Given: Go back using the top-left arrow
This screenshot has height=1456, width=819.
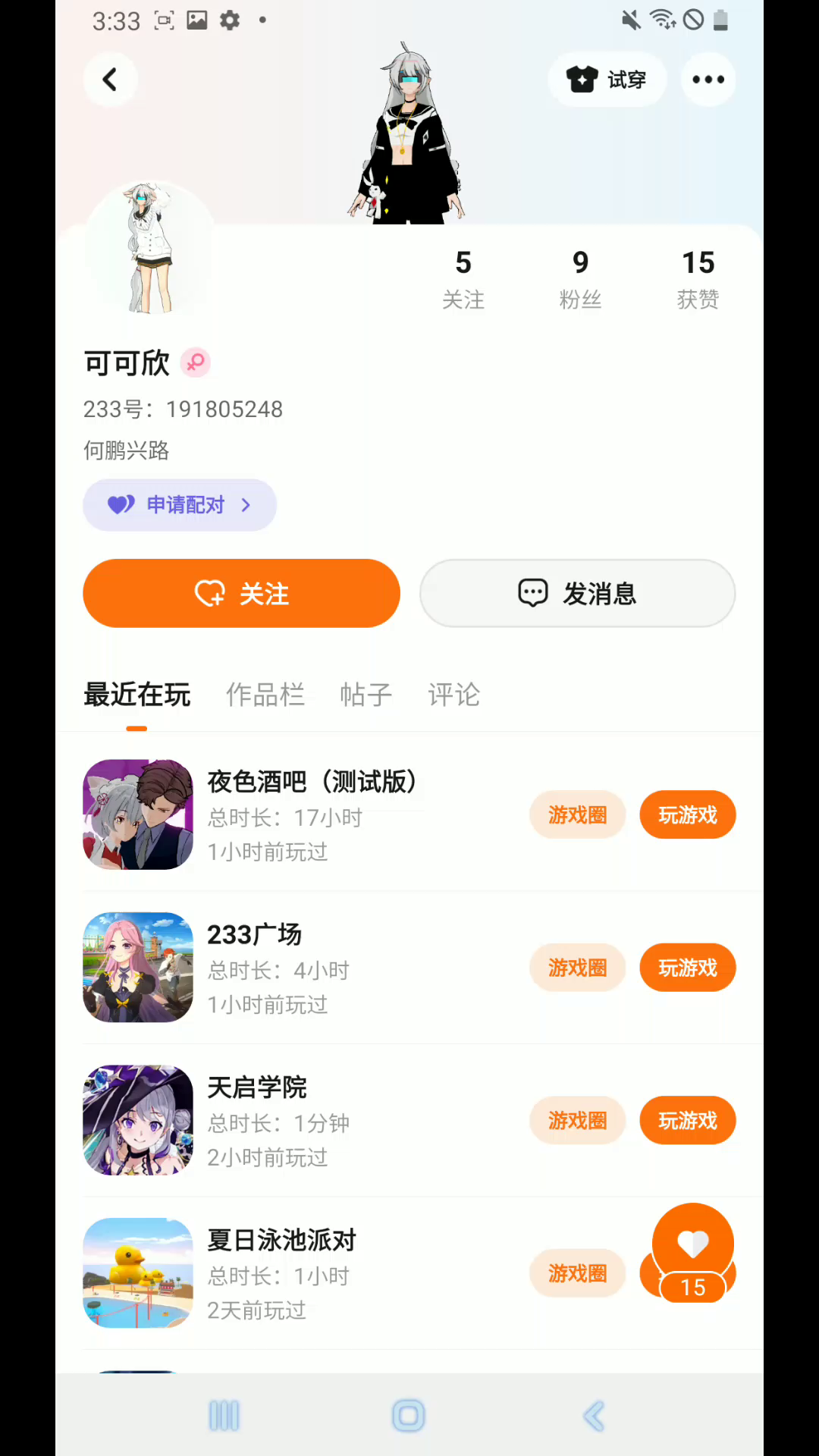Looking at the screenshot, I should point(110,80).
